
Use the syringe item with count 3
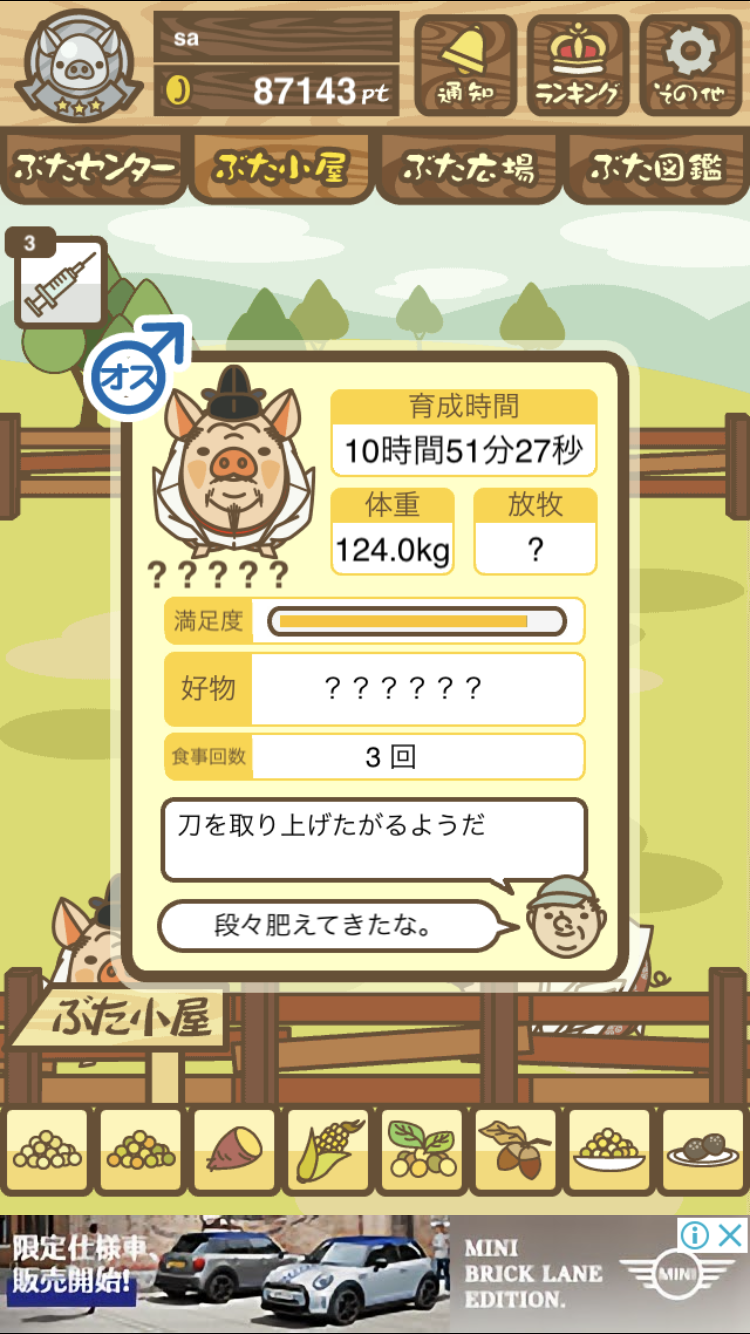click(58, 280)
